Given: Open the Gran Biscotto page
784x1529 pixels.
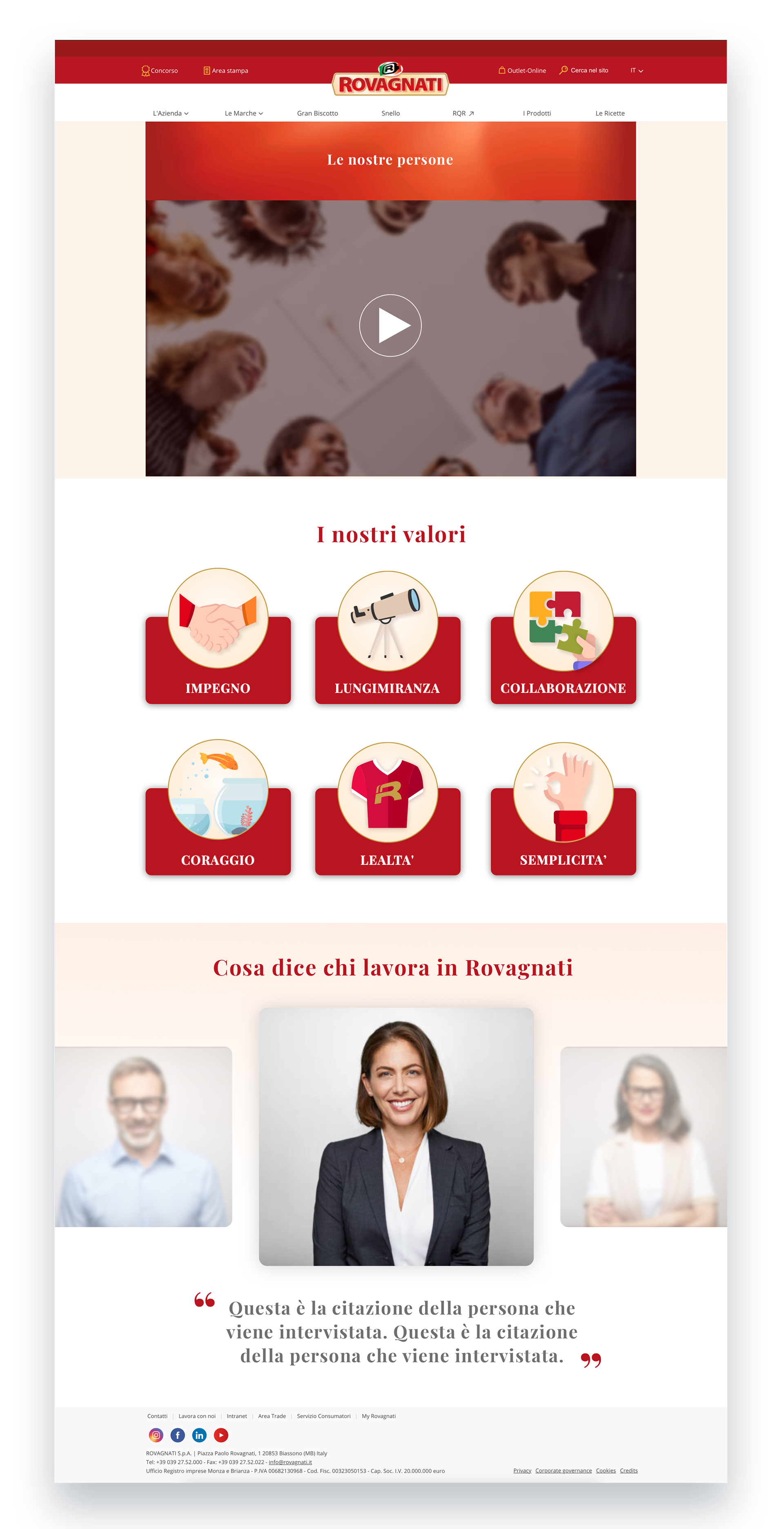Looking at the screenshot, I should point(318,114).
